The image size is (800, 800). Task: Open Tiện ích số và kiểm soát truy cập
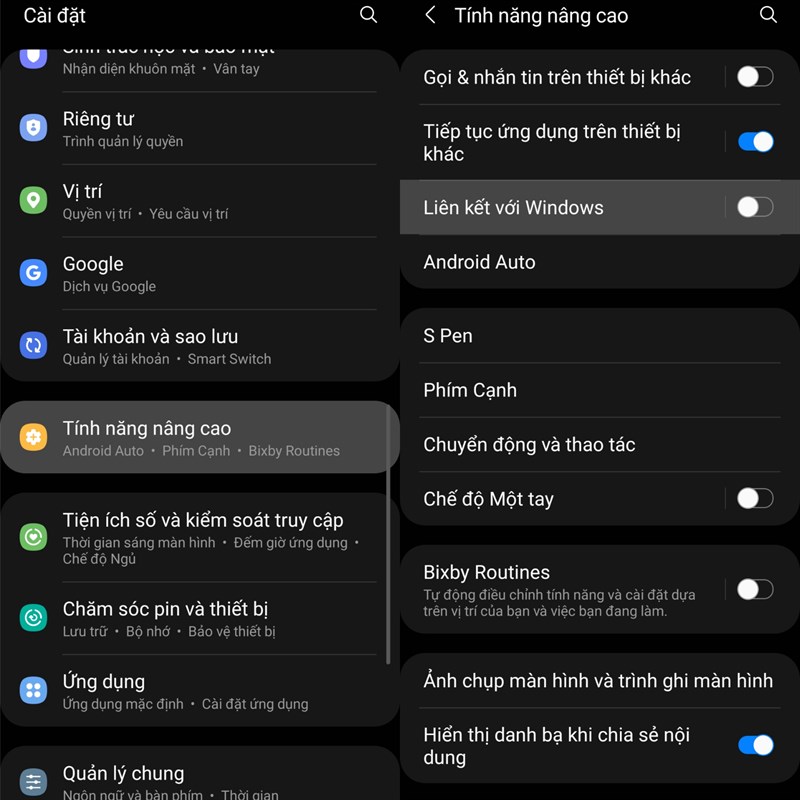click(x=200, y=537)
